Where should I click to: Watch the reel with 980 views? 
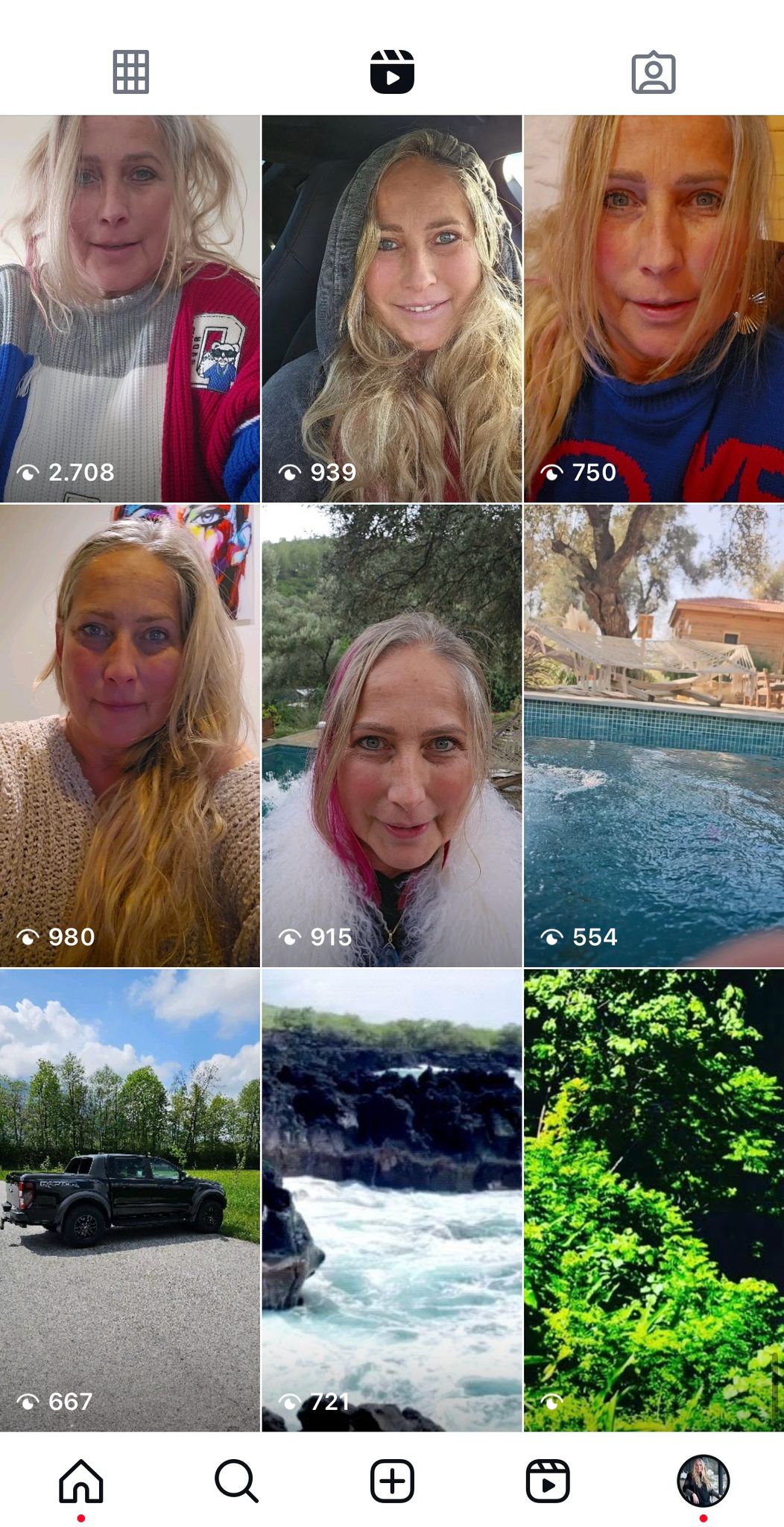(130, 736)
